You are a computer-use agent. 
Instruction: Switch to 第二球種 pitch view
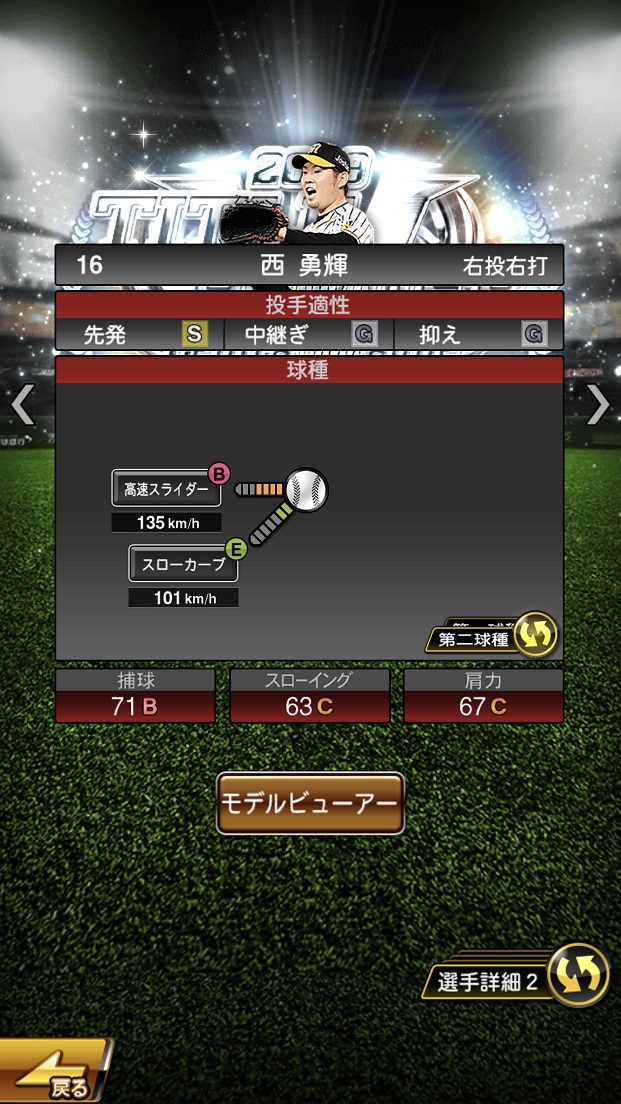click(x=492, y=636)
